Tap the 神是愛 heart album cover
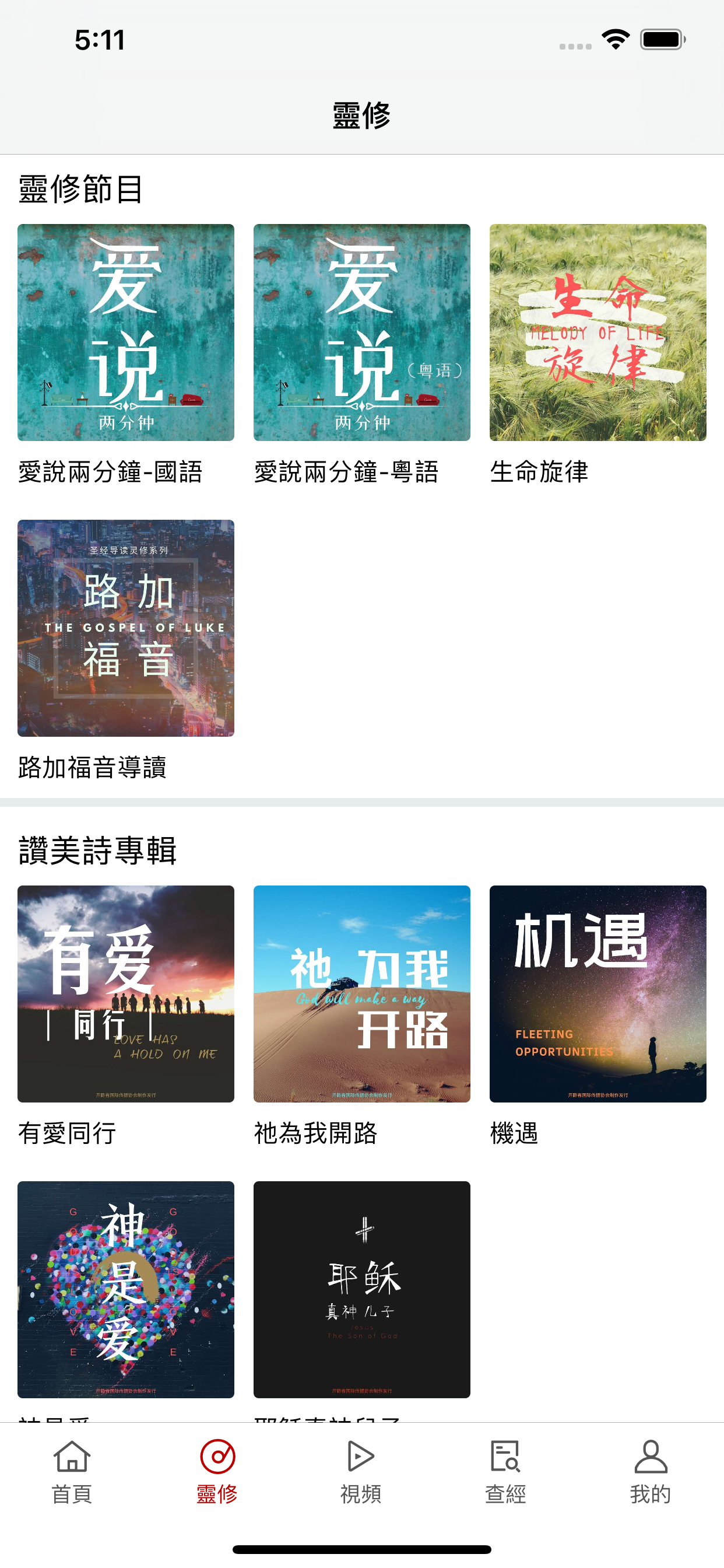Viewport: 724px width, 1568px height. pyautogui.click(x=125, y=1289)
